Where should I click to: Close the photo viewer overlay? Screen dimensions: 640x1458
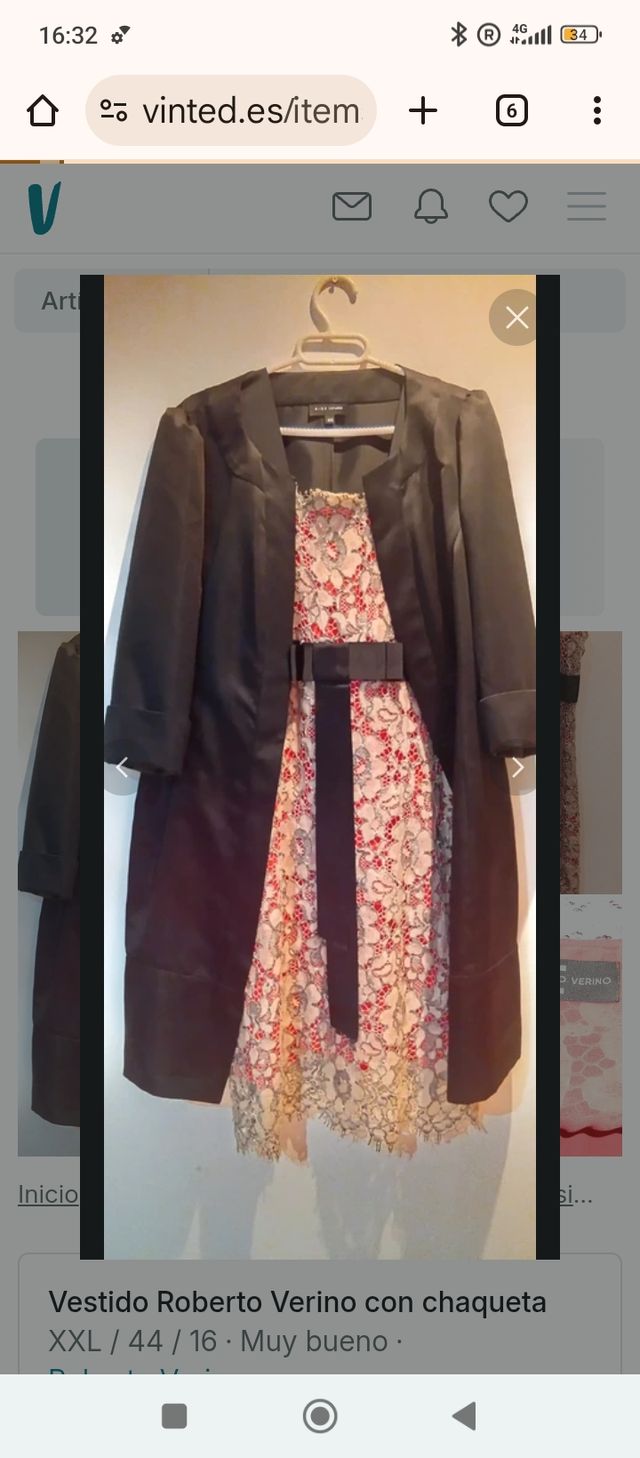[x=516, y=318]
